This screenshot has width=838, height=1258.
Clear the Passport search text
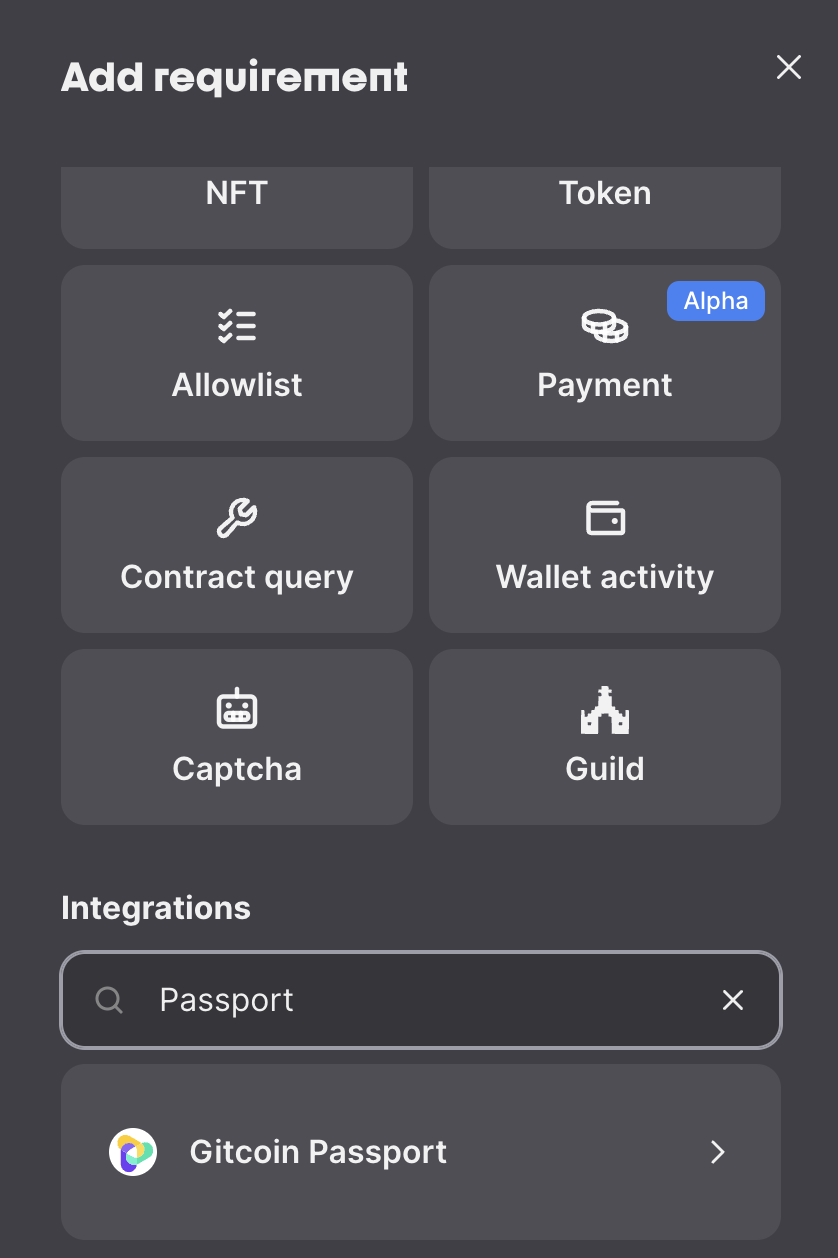(x=733, y=1000)
